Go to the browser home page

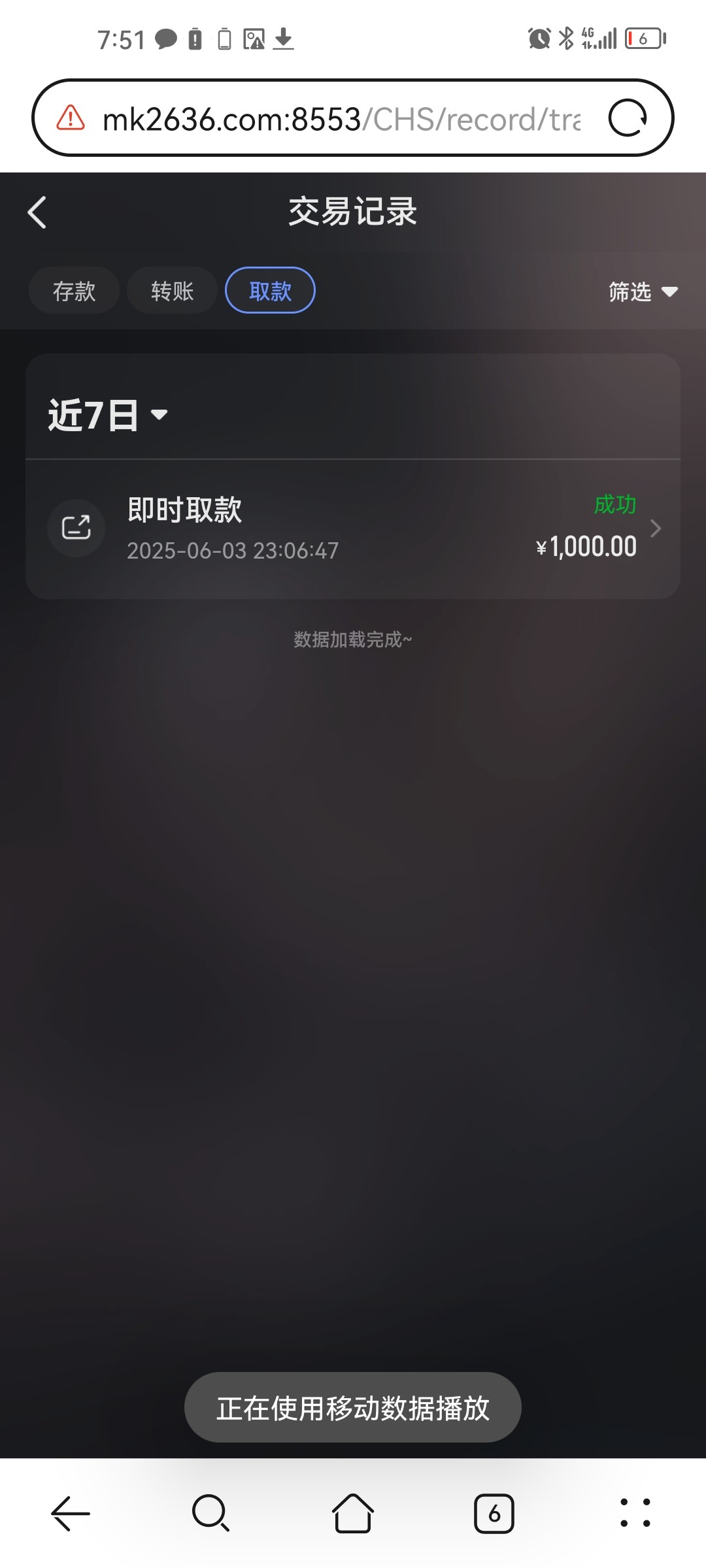click(x=353, y=1513)
